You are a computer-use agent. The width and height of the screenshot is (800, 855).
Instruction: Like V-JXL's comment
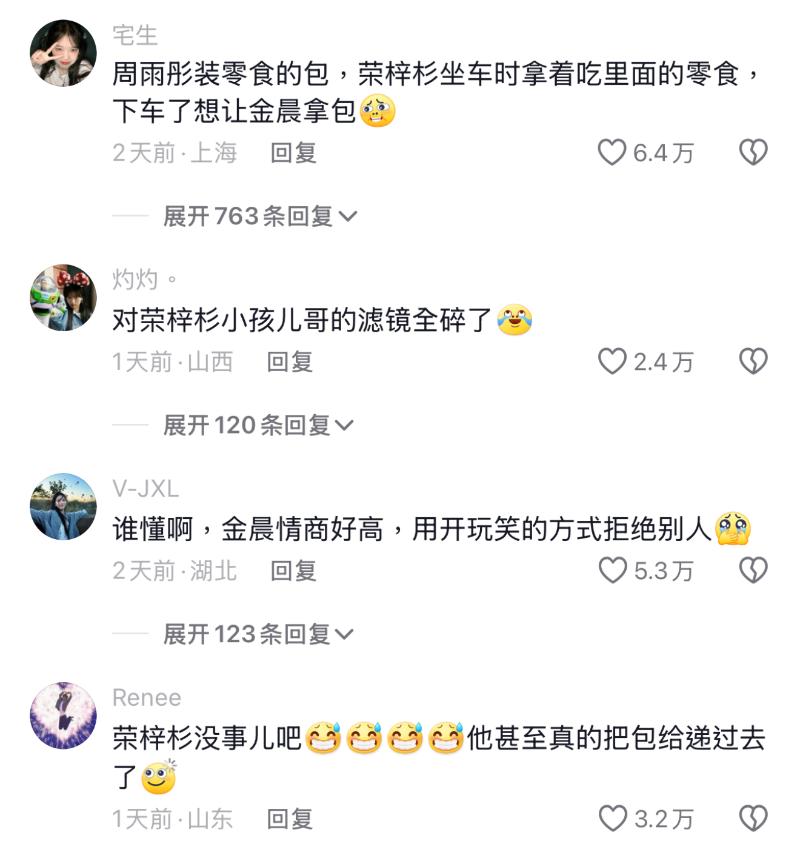pyautogui.click(x=612, y=570)
